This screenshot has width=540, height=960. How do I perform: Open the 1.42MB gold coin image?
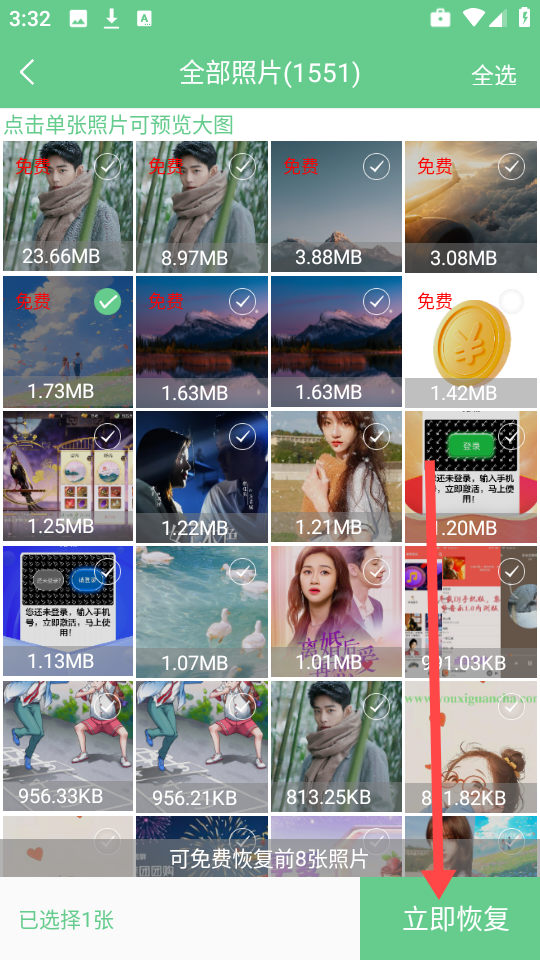click(x=471, y=342)
